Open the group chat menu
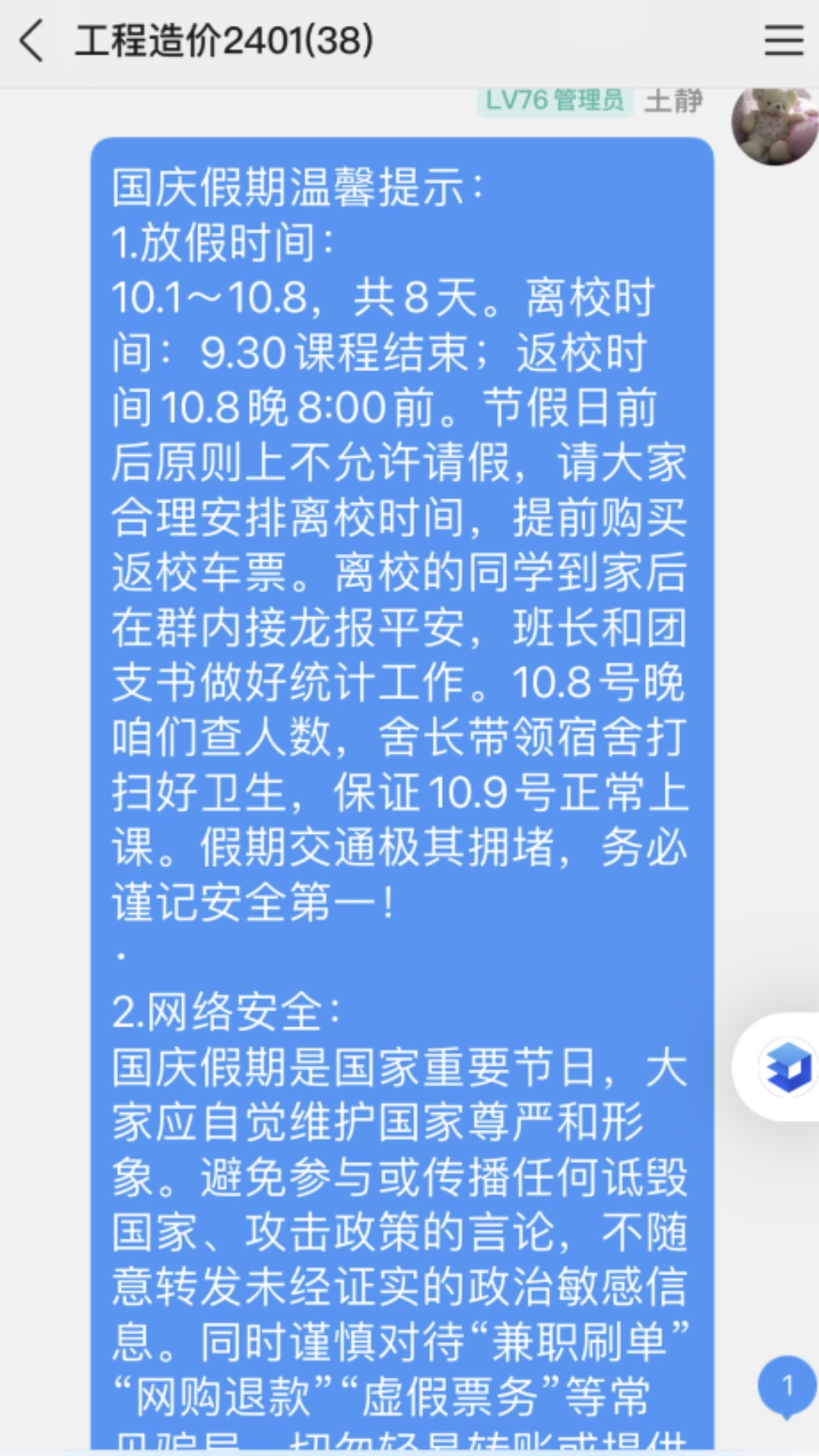819x1456 pixels. pyautogui.click(x=783, y=40)
